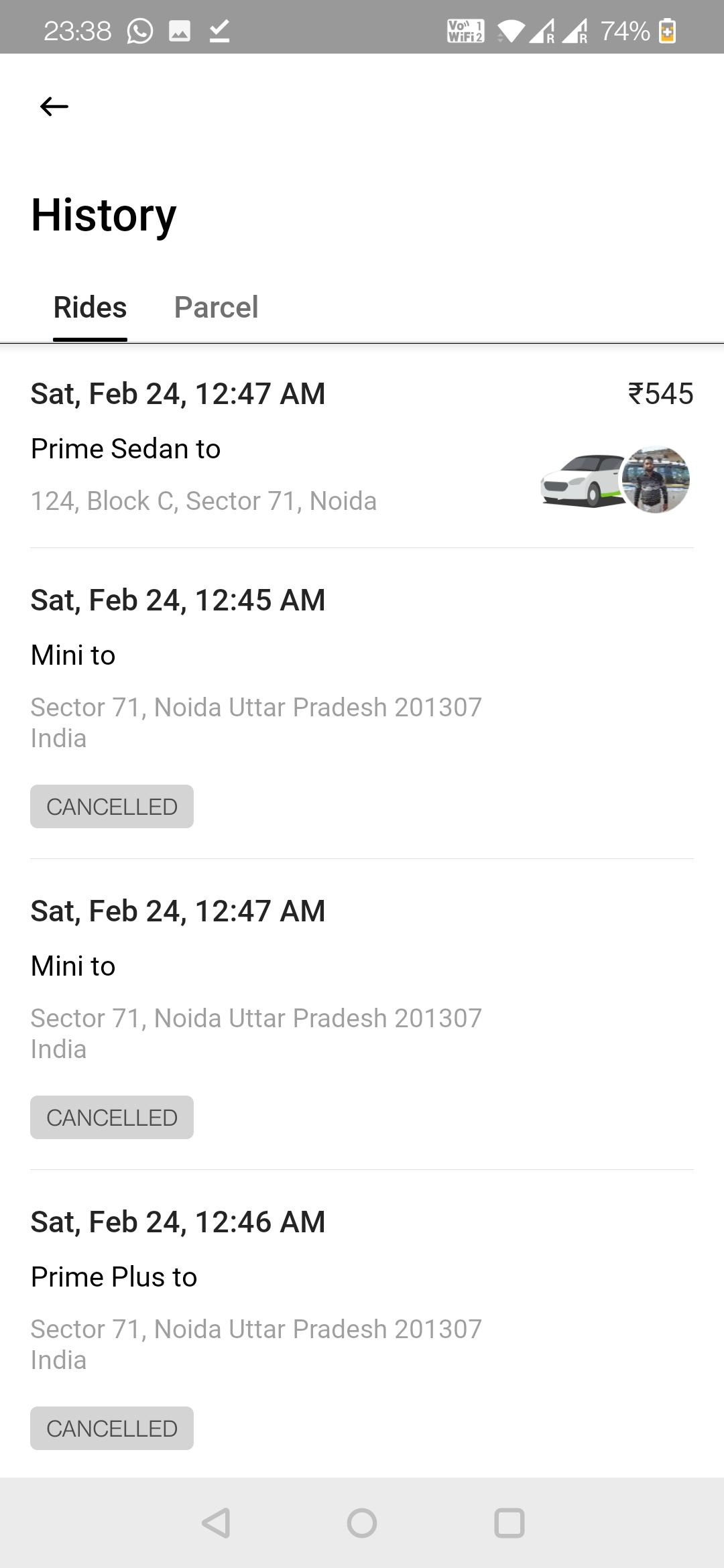Open cancelled Mini ride at 12:47 AM
This screenshot has height=1568, width=724.
[x=362, y=1015]
